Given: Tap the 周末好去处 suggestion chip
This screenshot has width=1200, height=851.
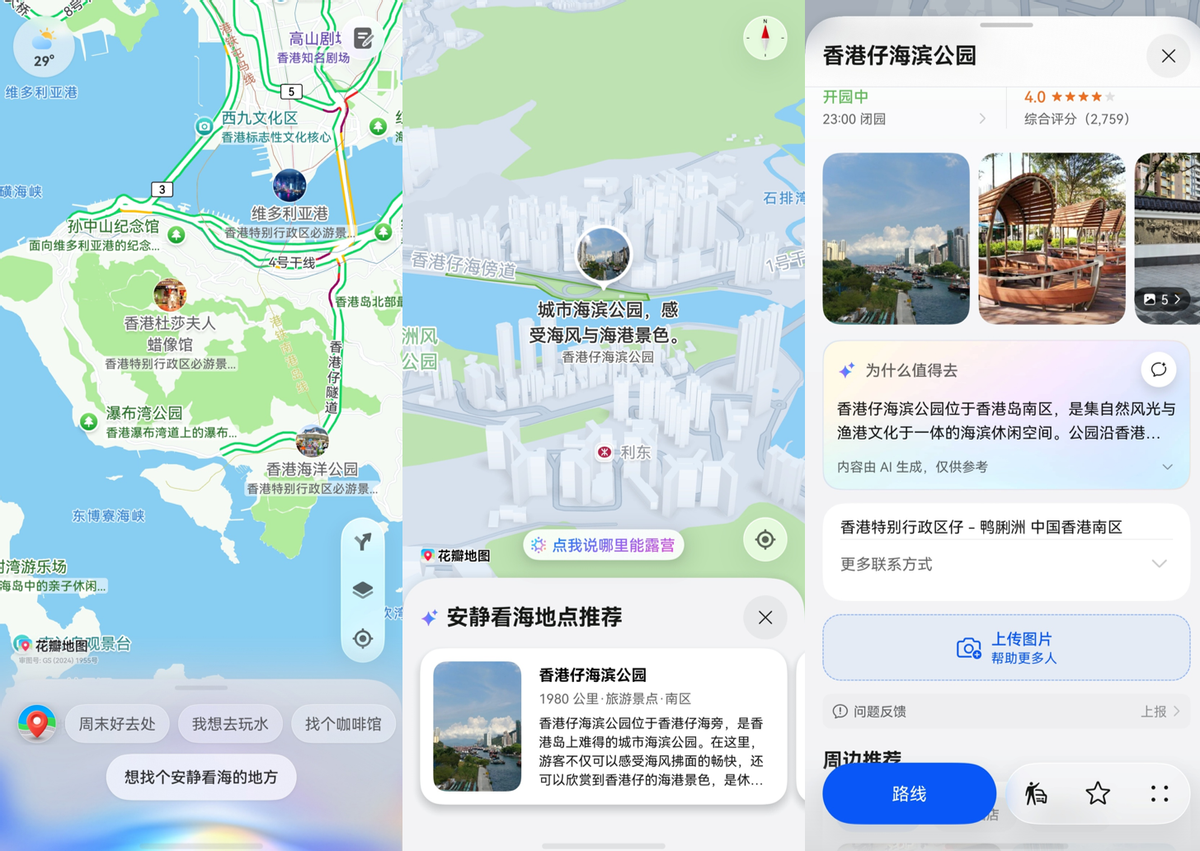Looking at the screenshot, I should [117, 724].
